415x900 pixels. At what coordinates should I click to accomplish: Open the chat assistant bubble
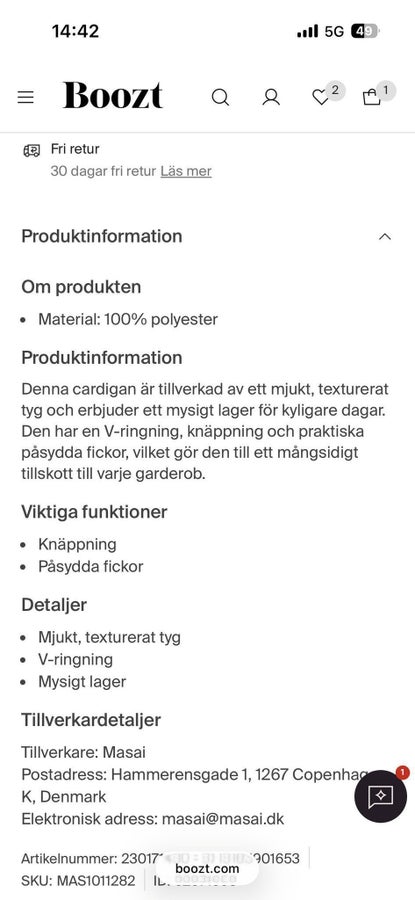tap(381, 796)
